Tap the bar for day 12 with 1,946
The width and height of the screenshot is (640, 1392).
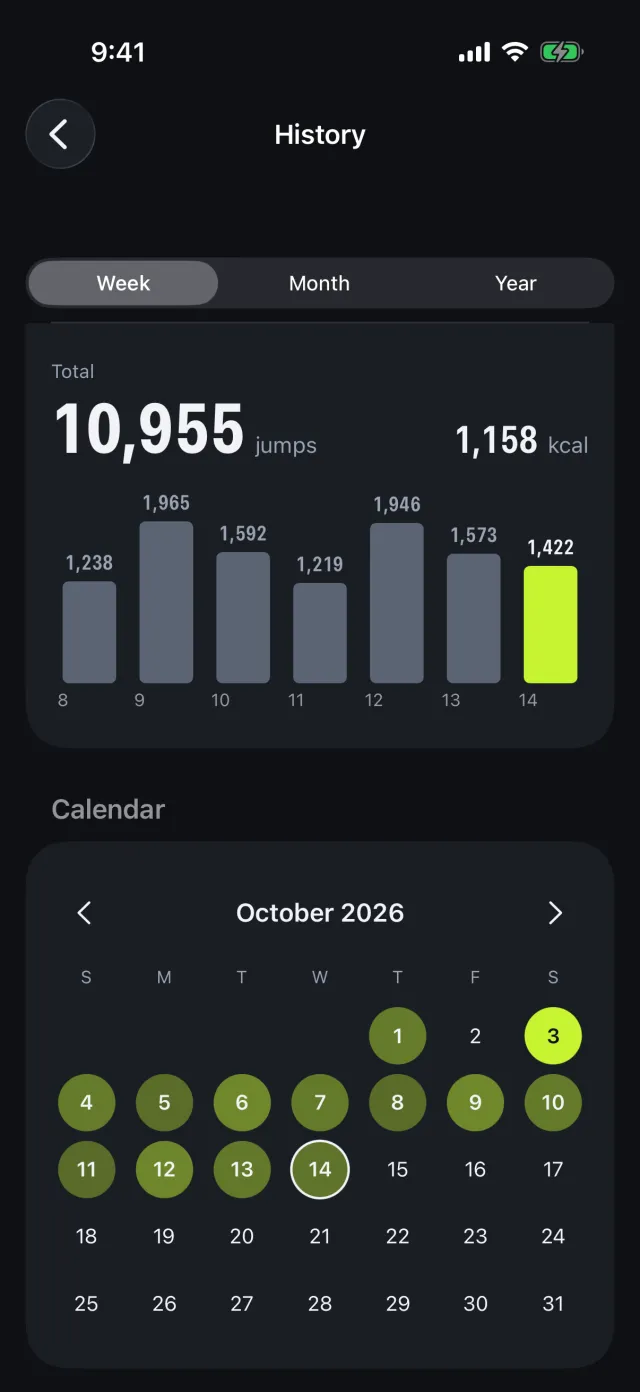[397, 603]
